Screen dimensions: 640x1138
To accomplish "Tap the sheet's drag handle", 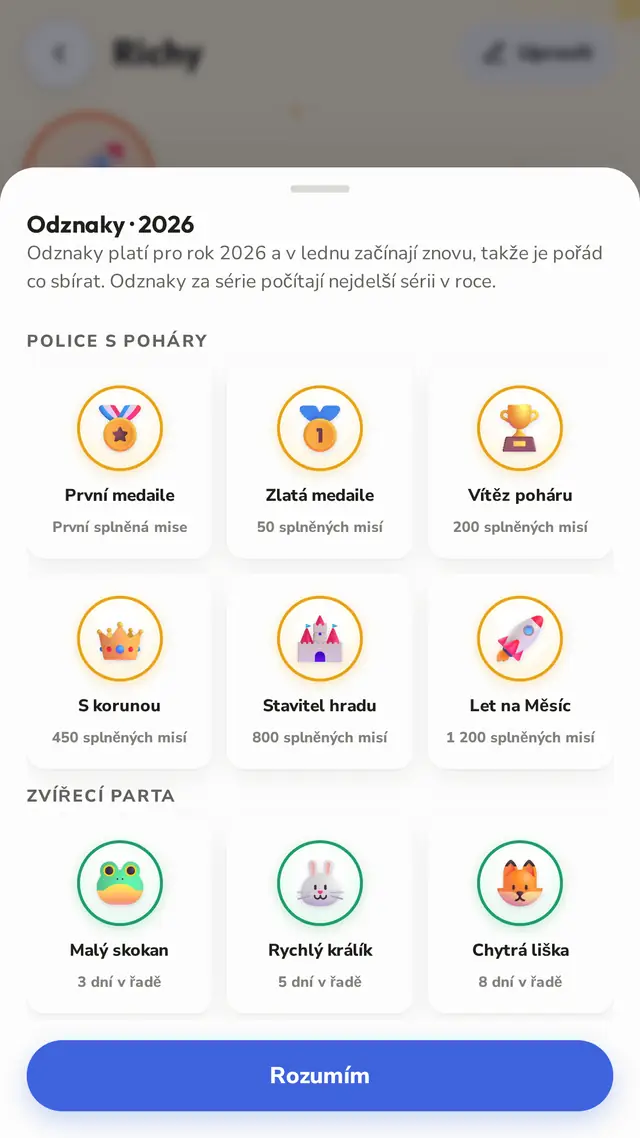I will [x=320, y=189].
